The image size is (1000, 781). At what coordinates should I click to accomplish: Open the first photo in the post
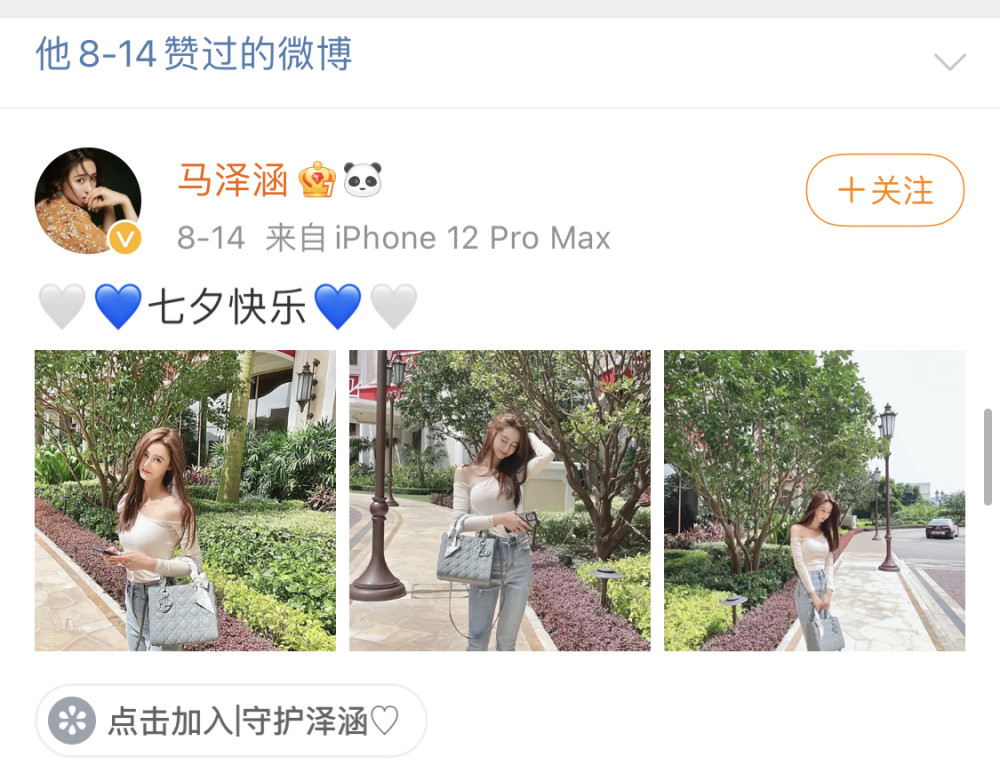185,500
